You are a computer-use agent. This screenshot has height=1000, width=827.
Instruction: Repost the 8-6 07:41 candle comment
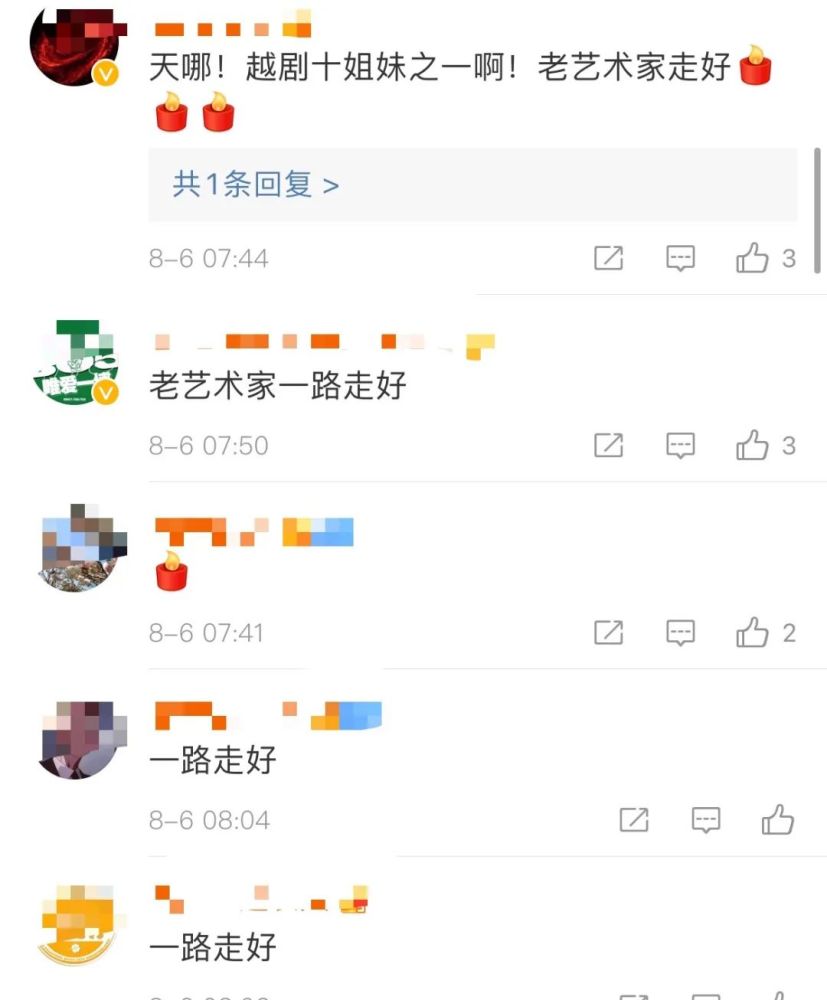pyautogui.click(x=608, y=633)
